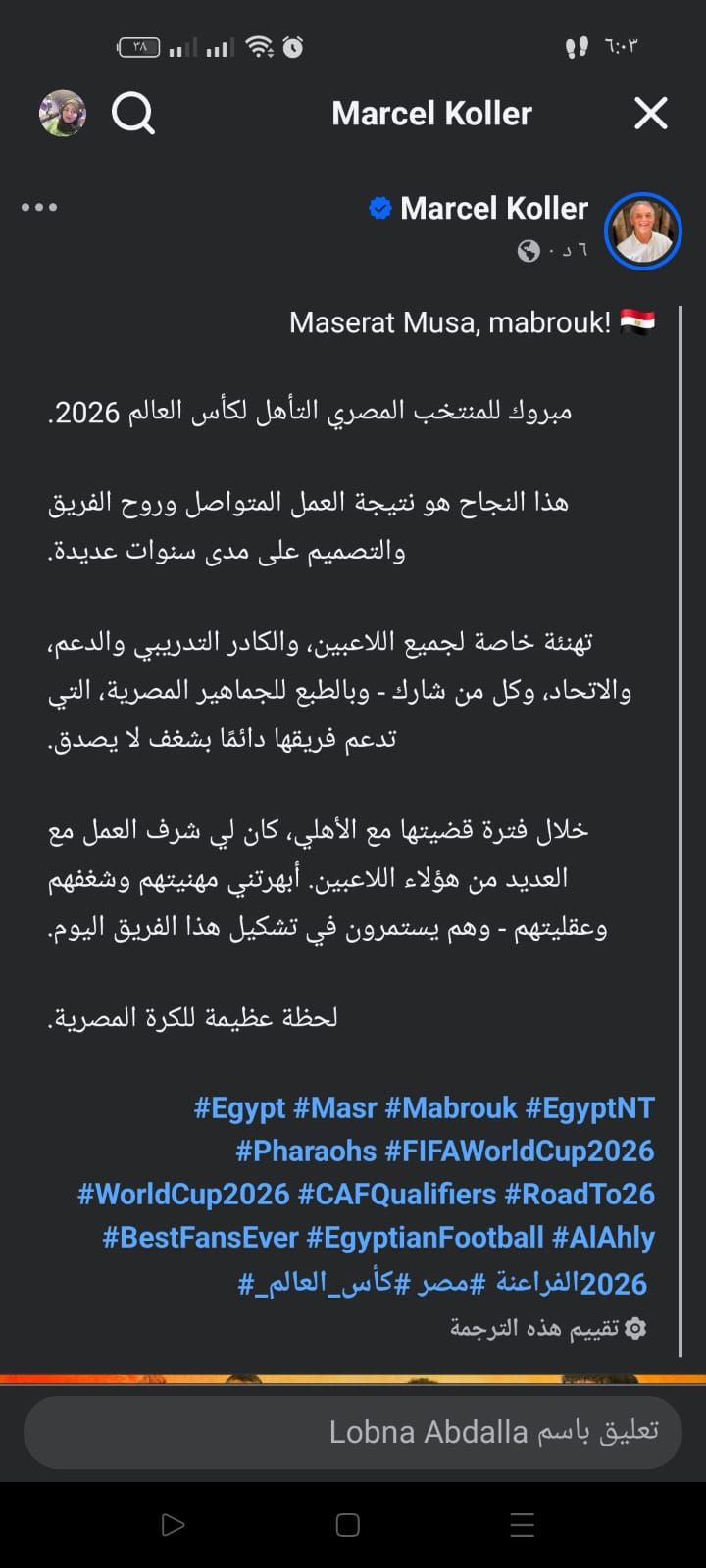Tap the system home button
Image resolution: width=706 pixels, height=1568 pixels.
(x=348, y=1525)
